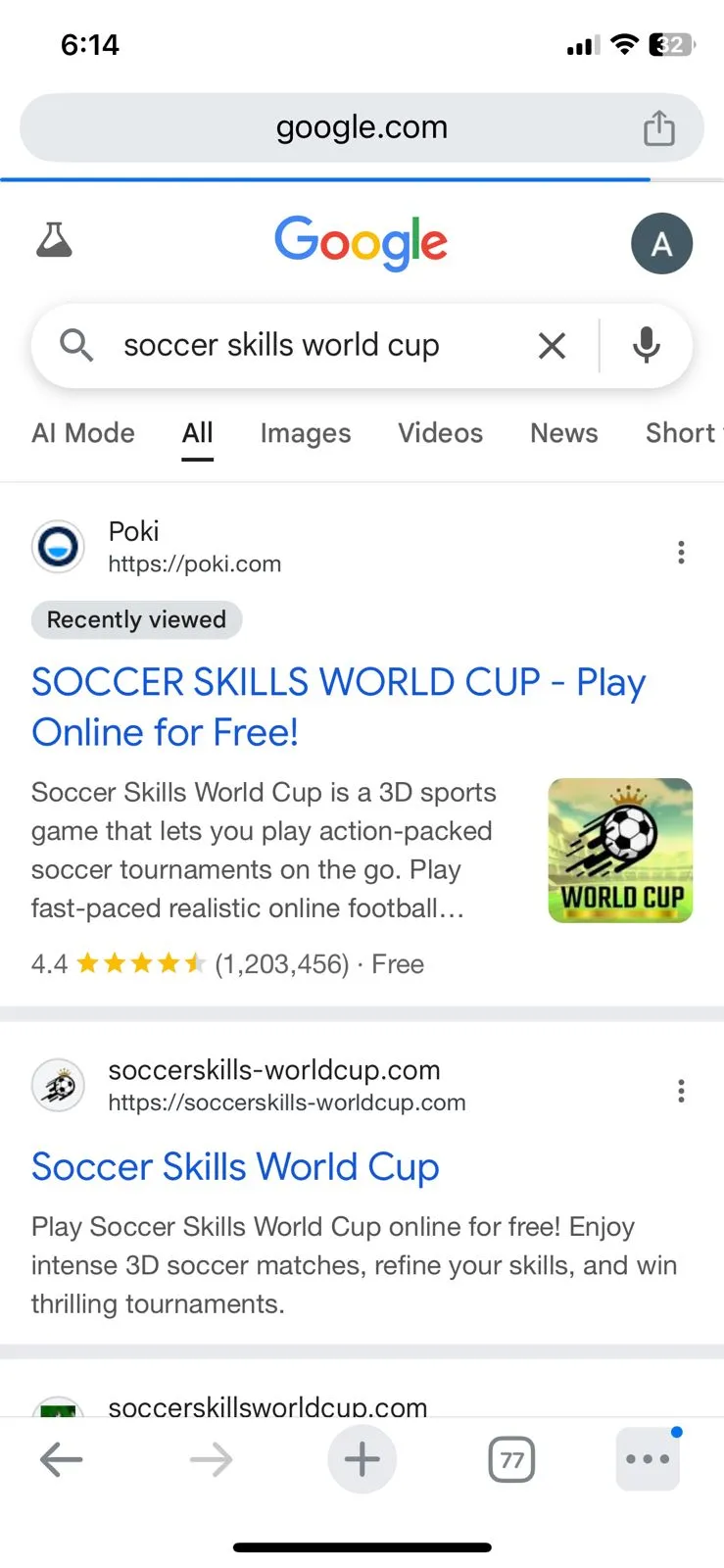The image size is (724, 1568).
Task: Tap the World Cup game thumbnail image
Action: coord(619,850)
